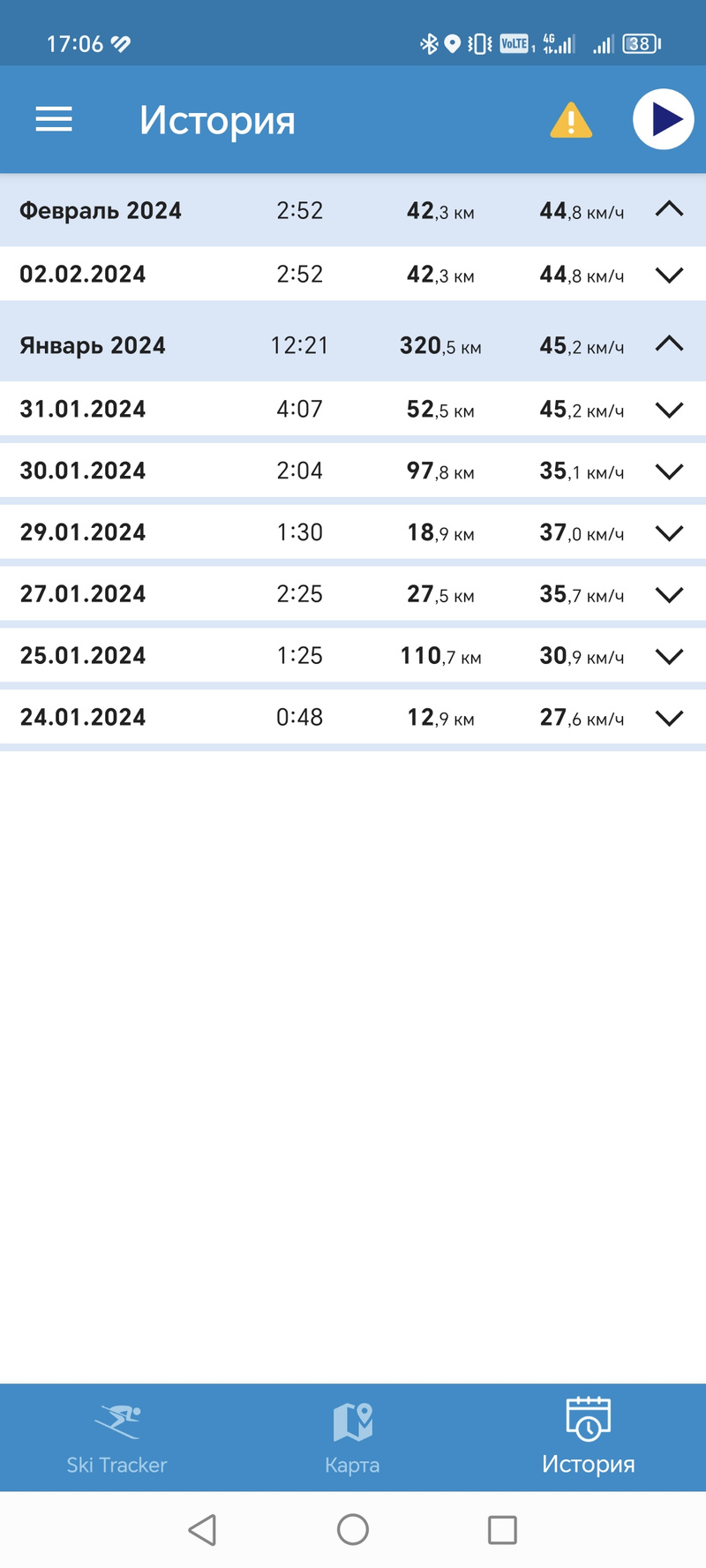Expand the 29.01.2024 entry

pyautogui.click(x=670, y=533)
